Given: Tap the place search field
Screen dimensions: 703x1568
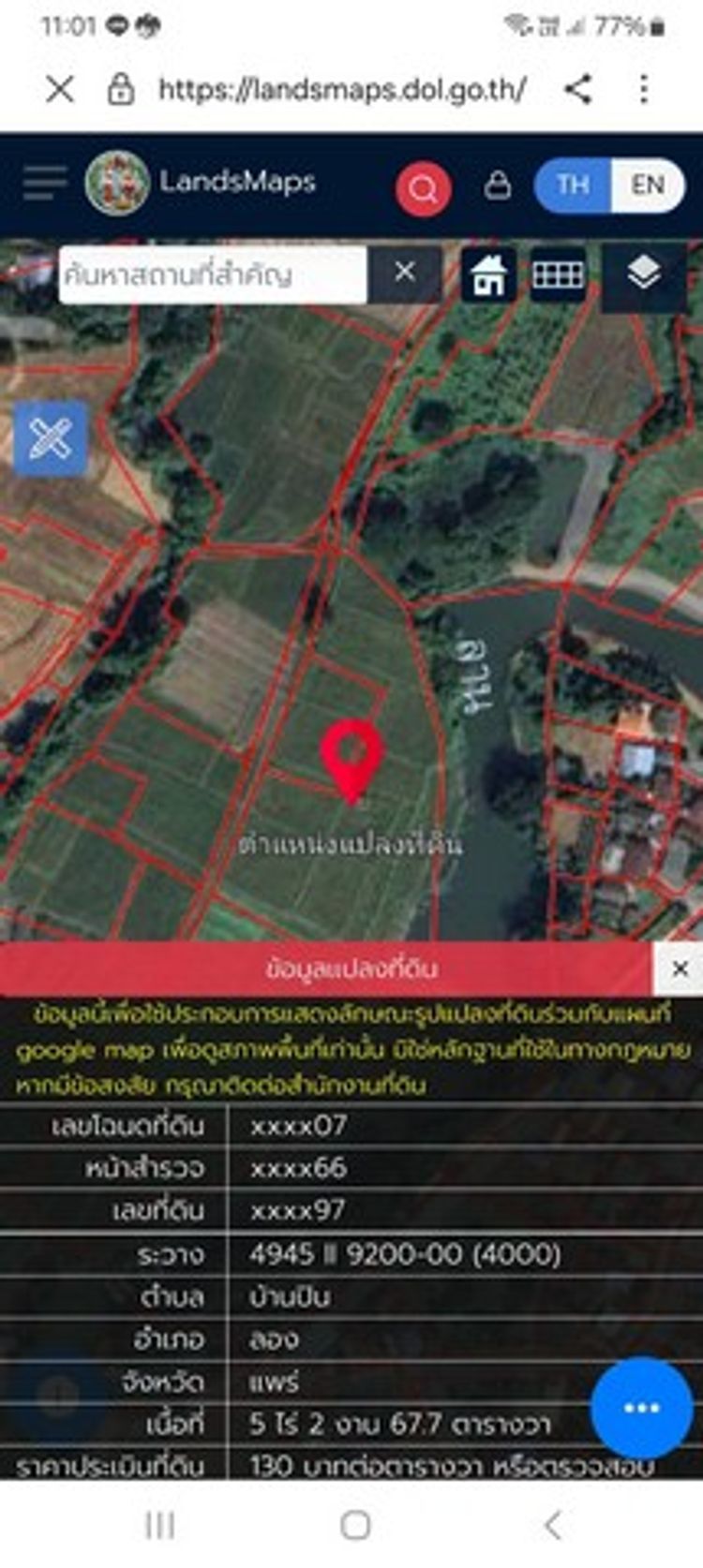Looking at the screenshot, I should (212, 274).
